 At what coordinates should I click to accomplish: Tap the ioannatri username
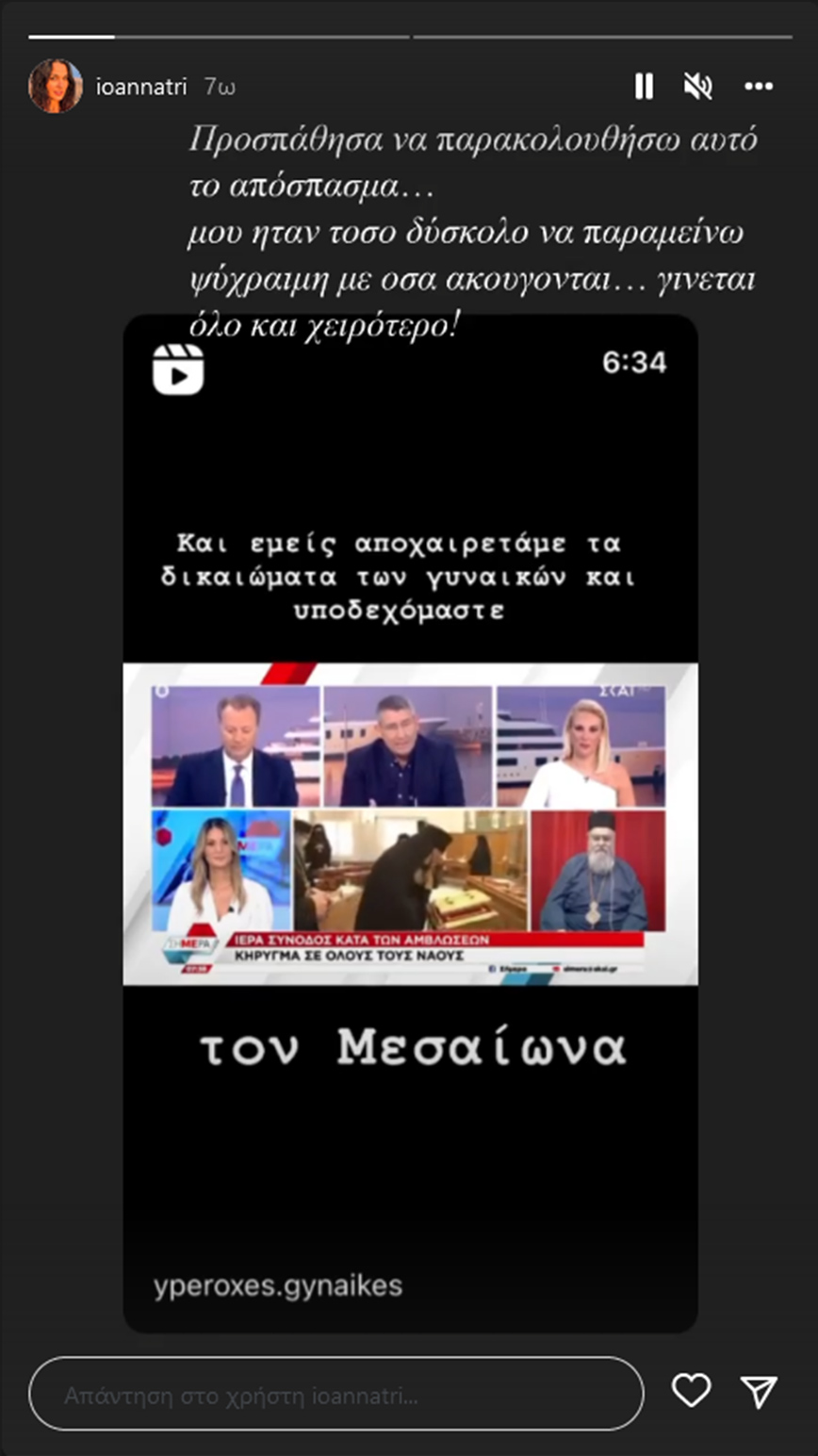141,88
